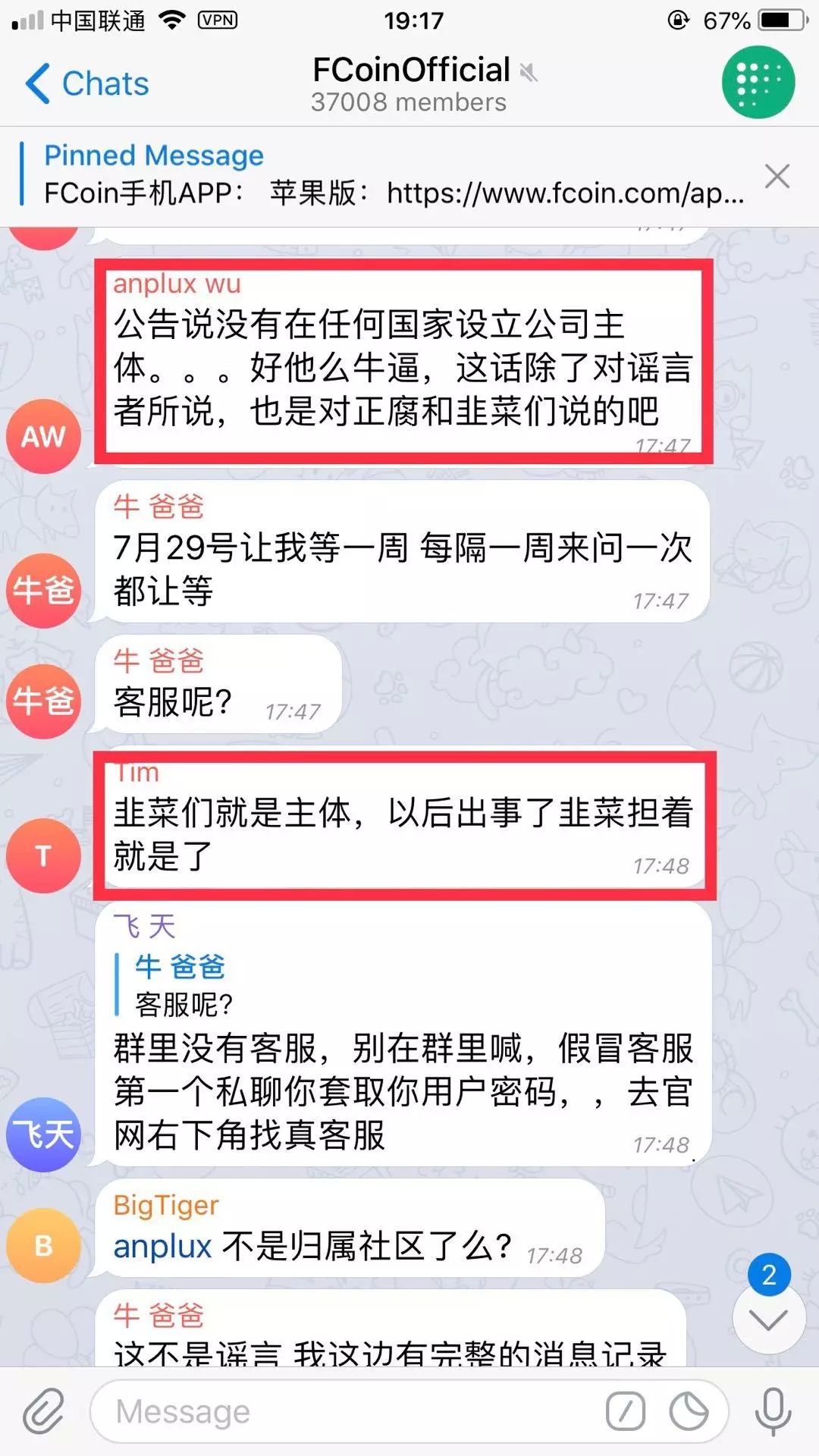Screen dimensions: 819x1456
Task: Open the green group avatar
Action: pos(758,82)
